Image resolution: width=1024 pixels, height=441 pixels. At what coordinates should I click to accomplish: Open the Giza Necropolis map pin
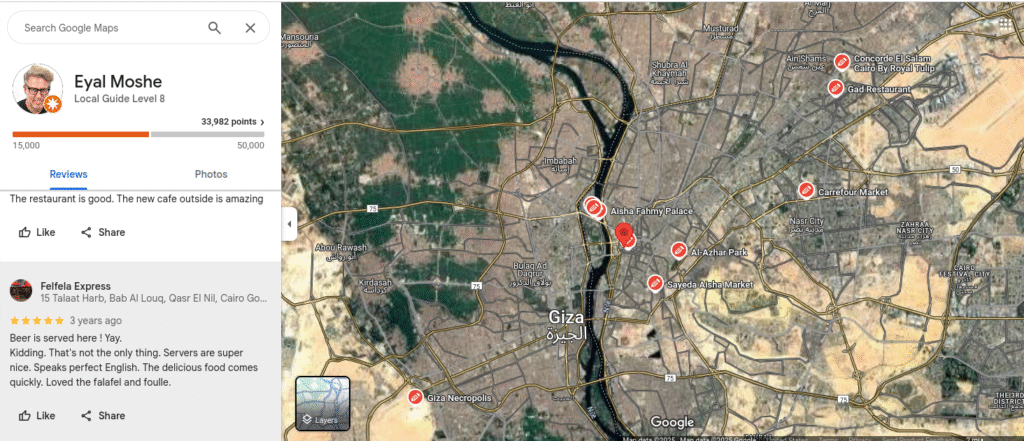[415, 396]
